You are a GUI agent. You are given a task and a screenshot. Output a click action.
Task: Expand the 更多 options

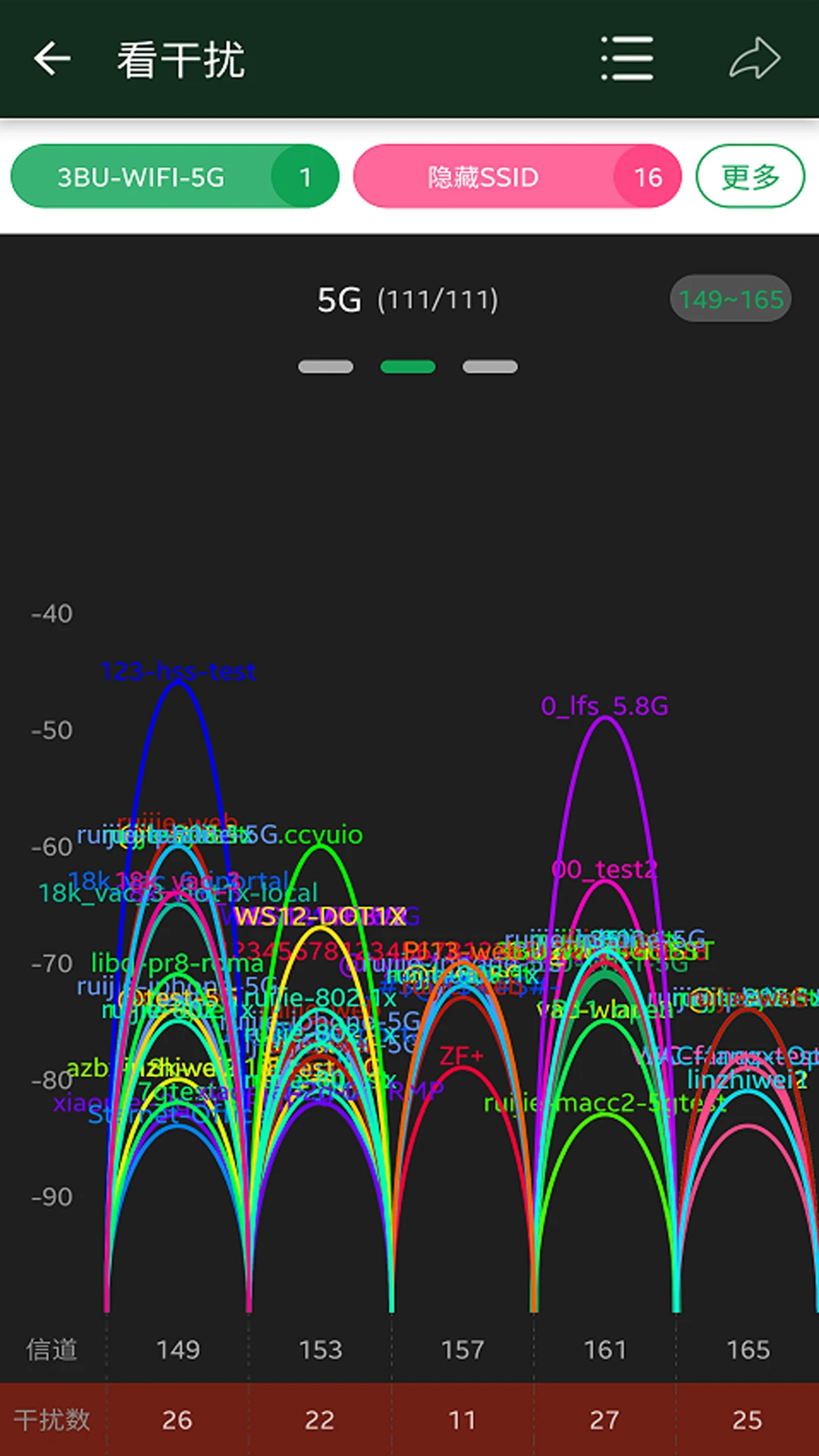coord(749,176)
